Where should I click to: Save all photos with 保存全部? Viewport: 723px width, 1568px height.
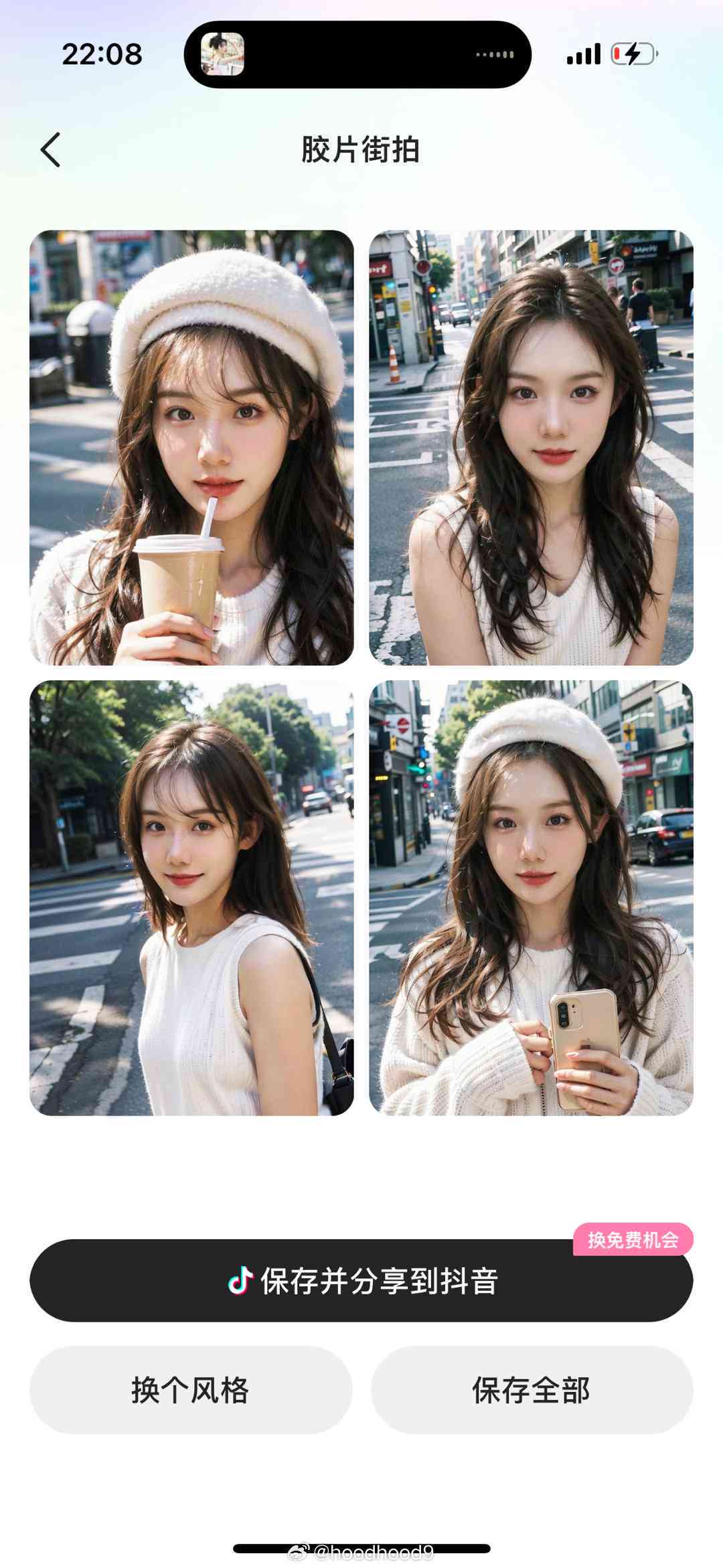coord(532,1390)
